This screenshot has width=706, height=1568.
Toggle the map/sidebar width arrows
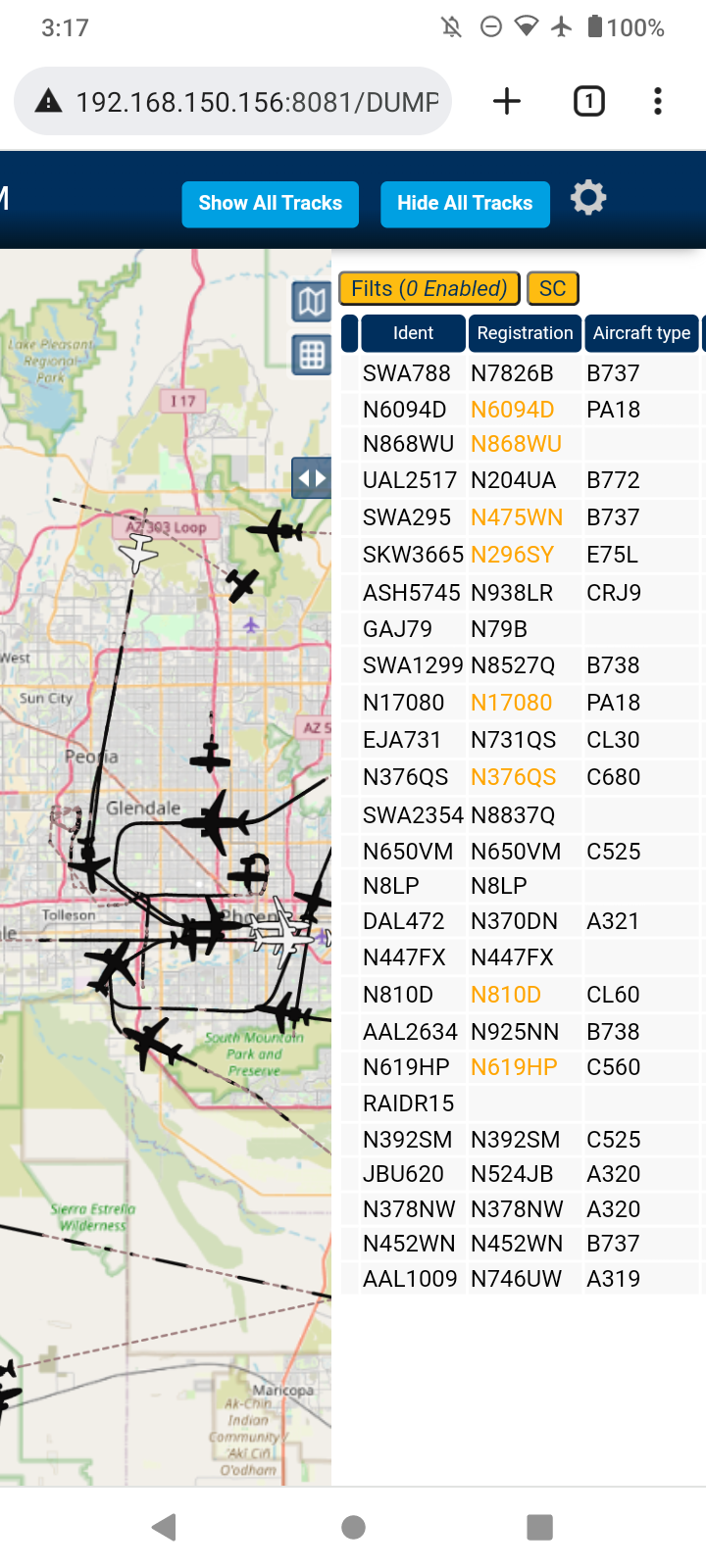pyautogui.click(x=312, y=478)
